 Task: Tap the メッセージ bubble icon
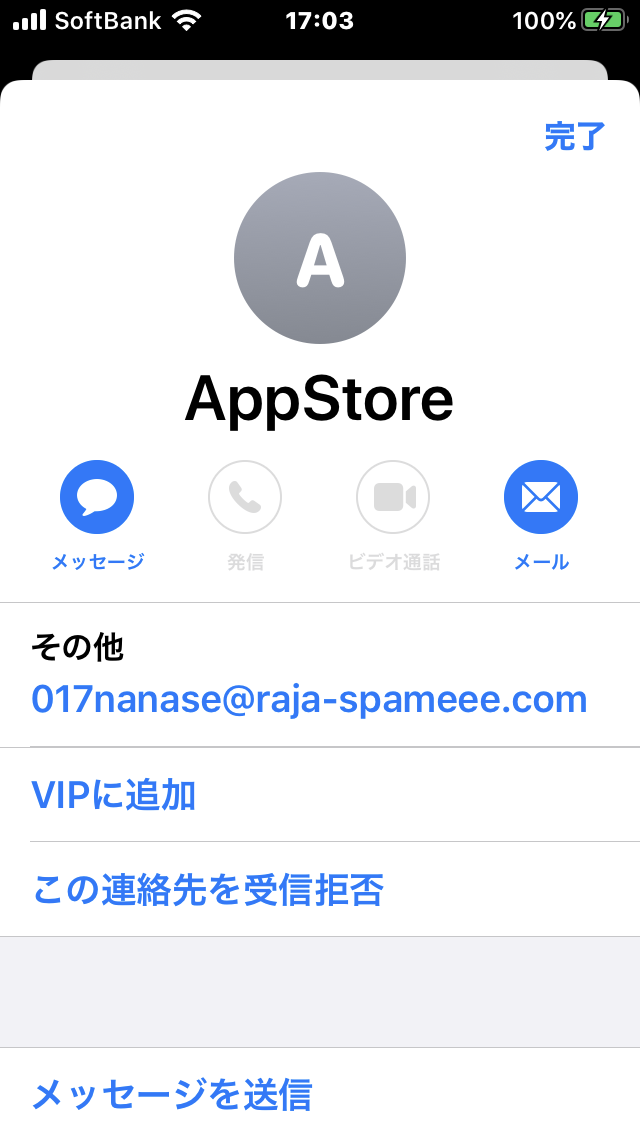[x=97, y=497]
